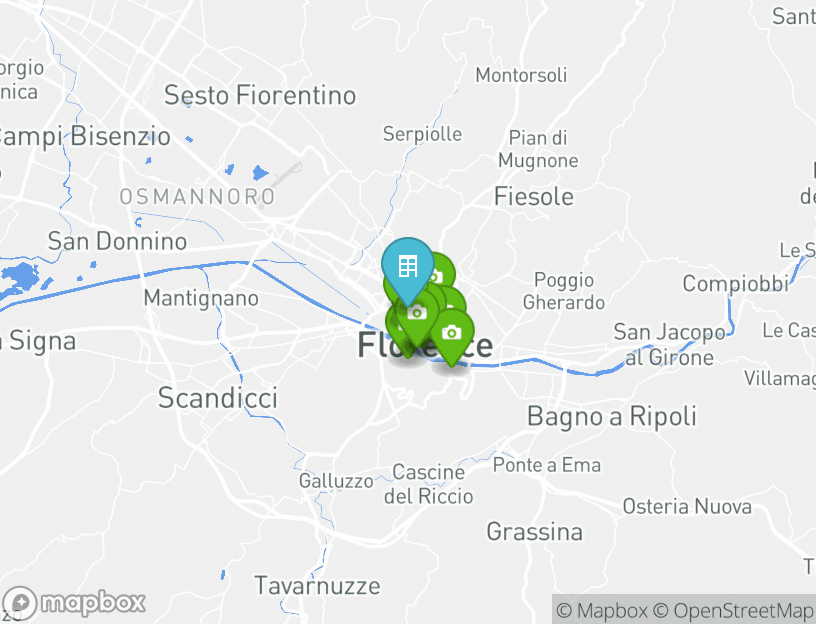Tap the blue building map pin
816x624 pixels.
407,266
